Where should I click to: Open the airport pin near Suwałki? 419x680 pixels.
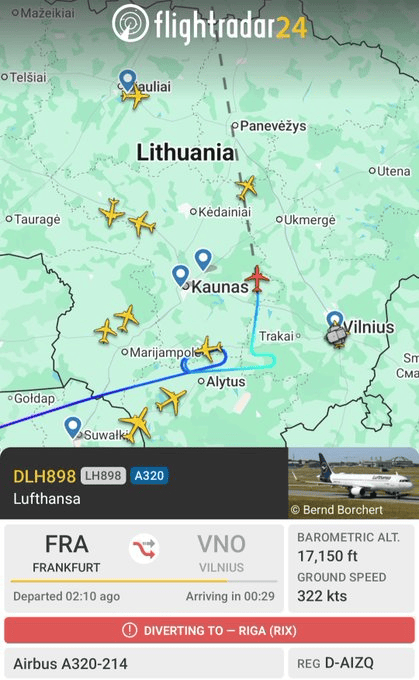pyautogui.click(x=73, y=427)
